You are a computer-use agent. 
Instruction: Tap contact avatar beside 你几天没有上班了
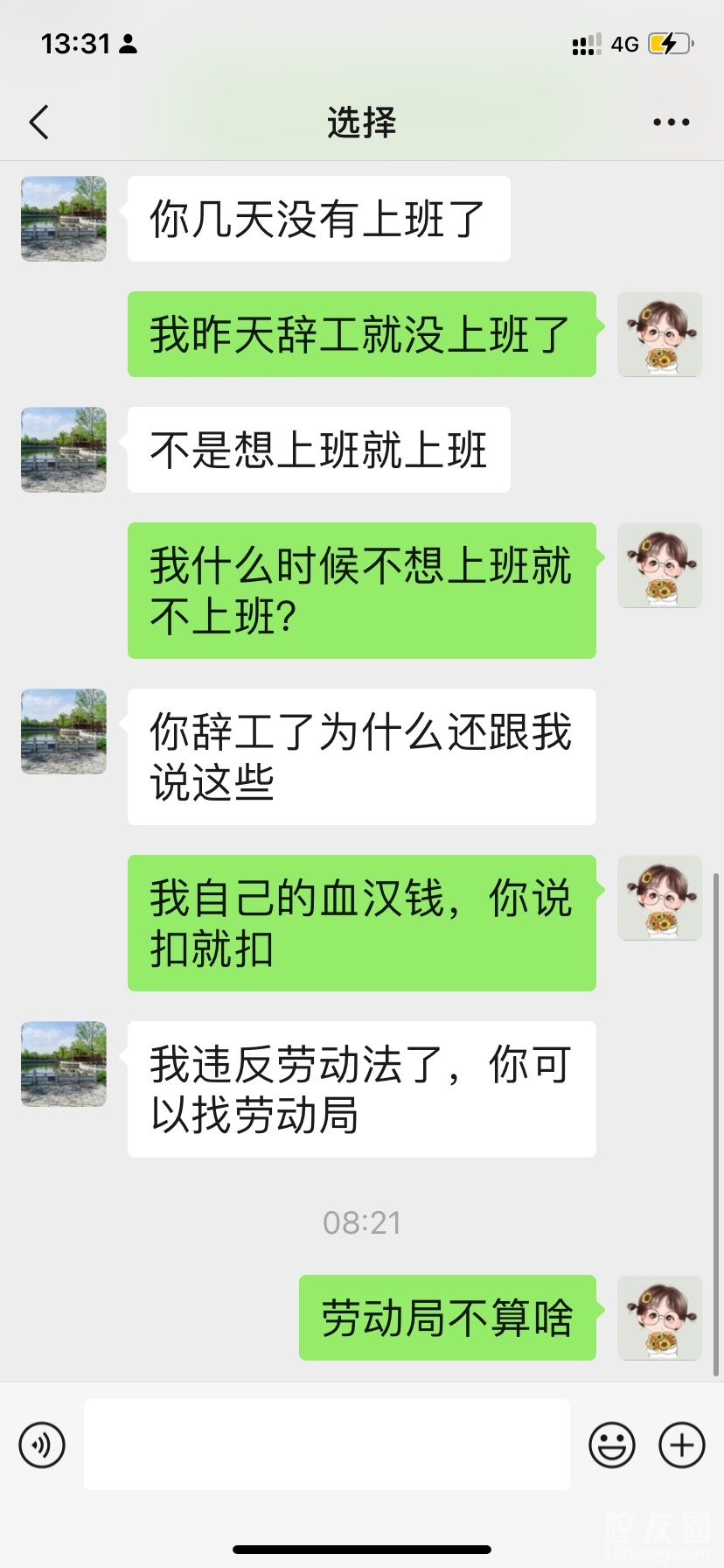64,219
